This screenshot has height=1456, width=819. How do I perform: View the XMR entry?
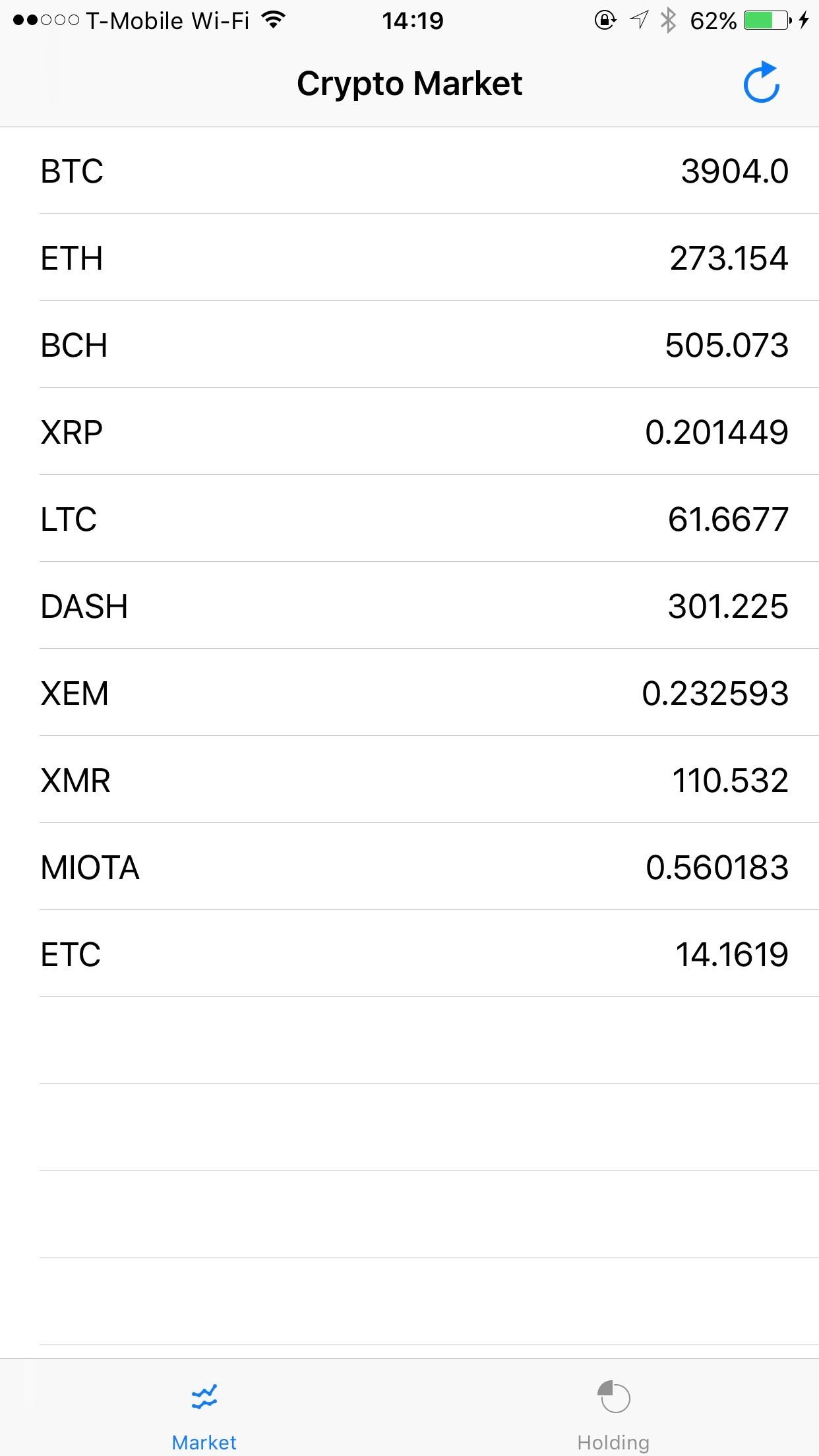pos(409,779)
